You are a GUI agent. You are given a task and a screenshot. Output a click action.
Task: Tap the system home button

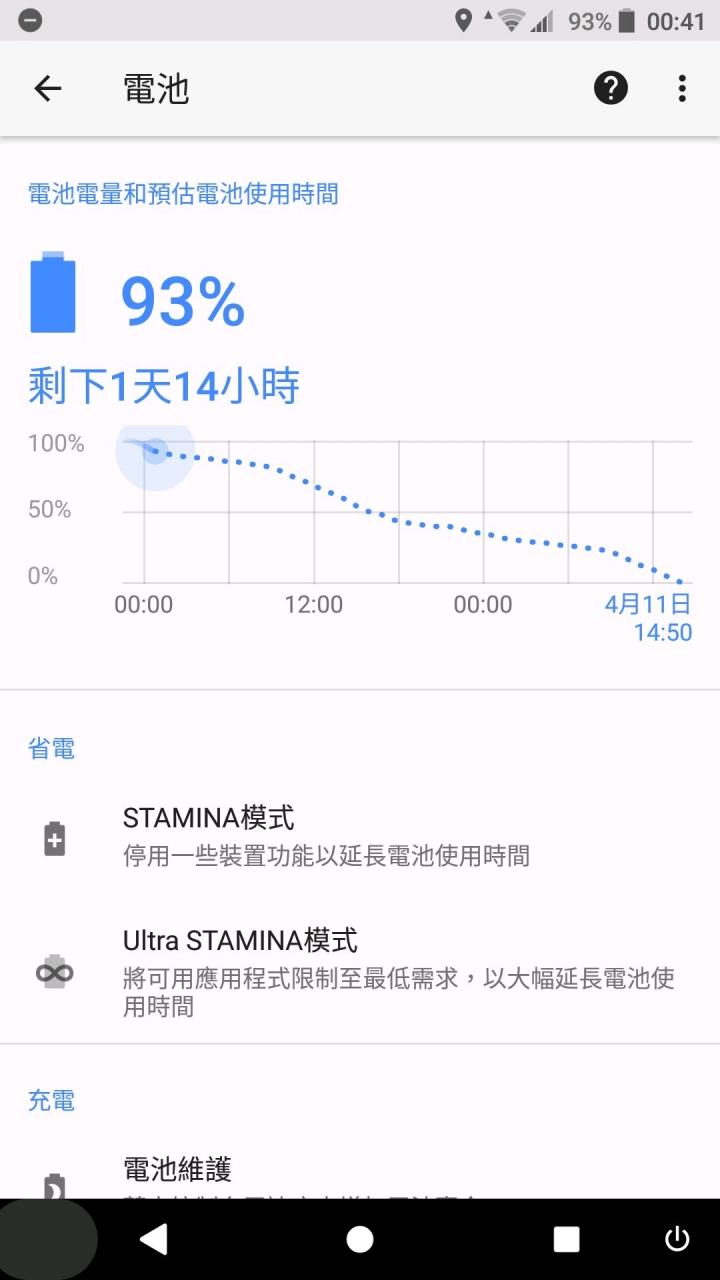pyautogui.click(x=360, y=1240)
